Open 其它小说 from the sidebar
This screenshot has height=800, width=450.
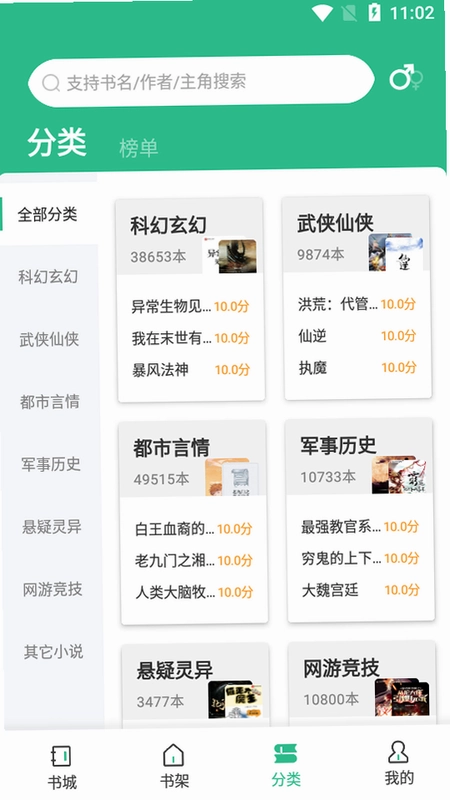[x=53, y=652]
